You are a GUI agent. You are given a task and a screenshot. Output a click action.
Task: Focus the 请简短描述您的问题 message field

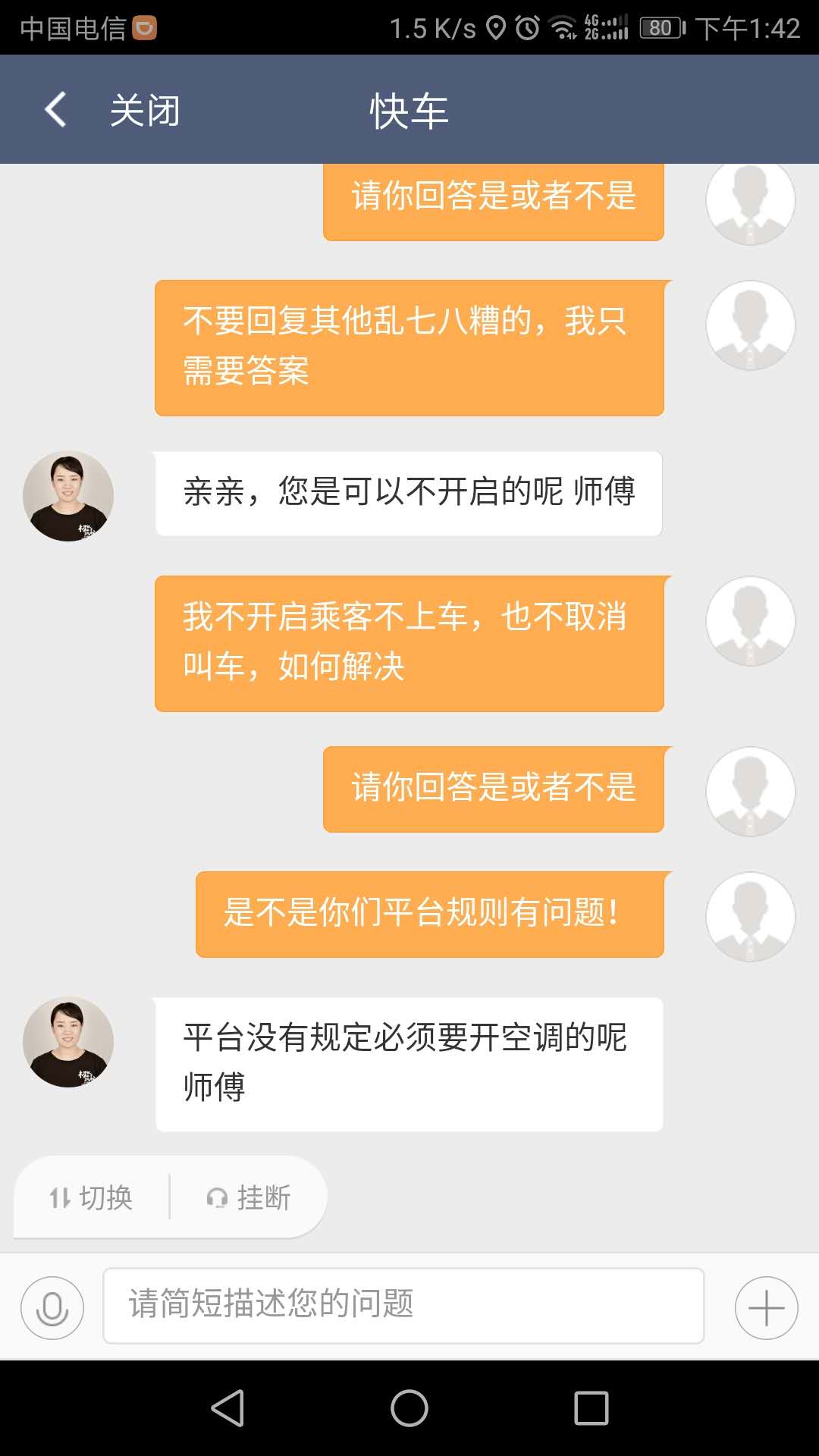[x=403, y=1305]
